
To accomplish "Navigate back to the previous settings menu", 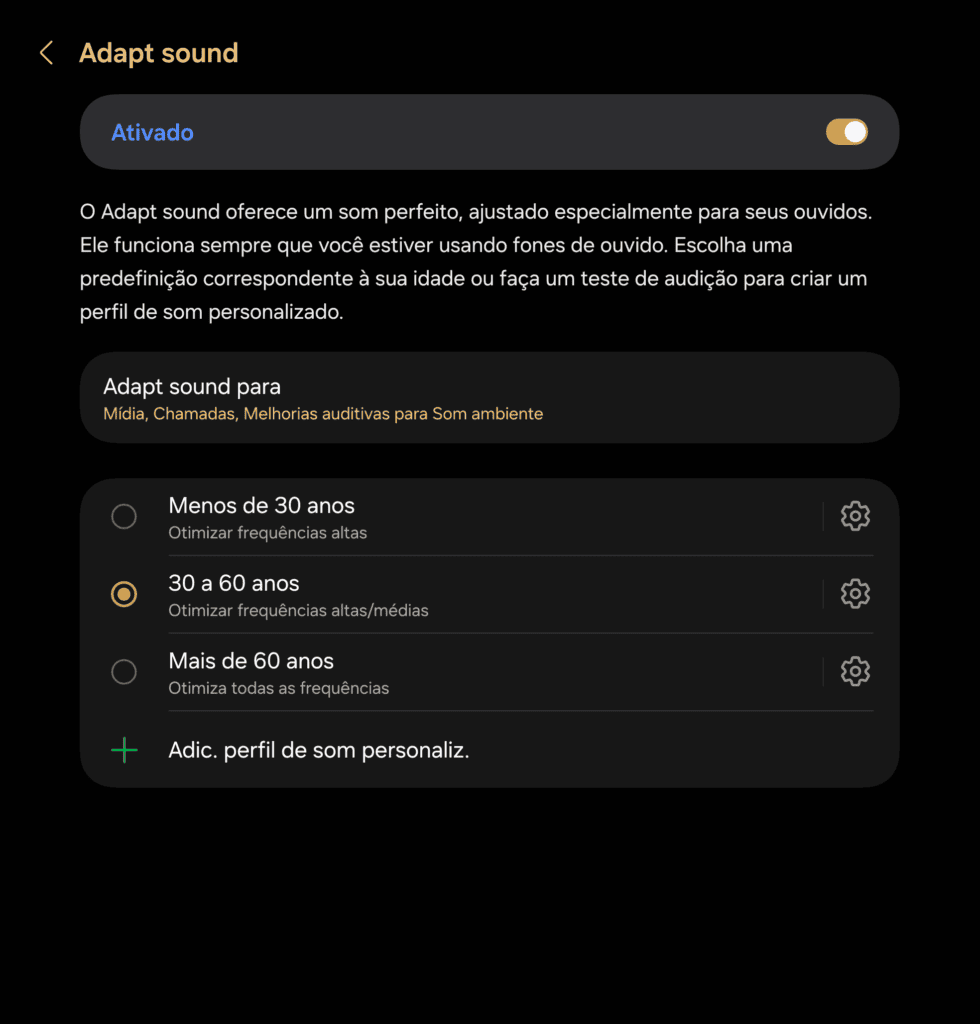I will point(46,52).
